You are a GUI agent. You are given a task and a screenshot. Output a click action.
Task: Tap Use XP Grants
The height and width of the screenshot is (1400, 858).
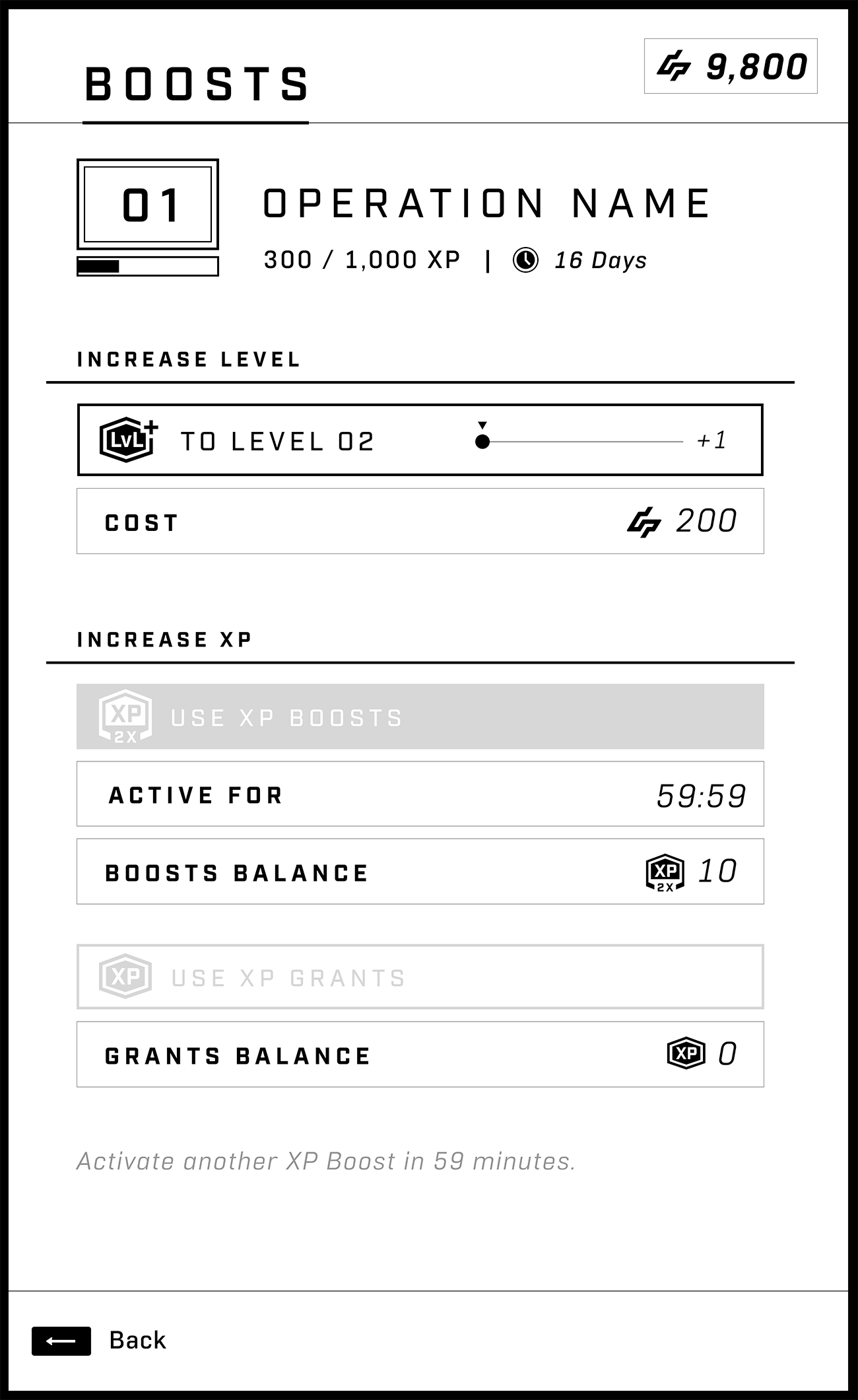(x=420, y=977)
